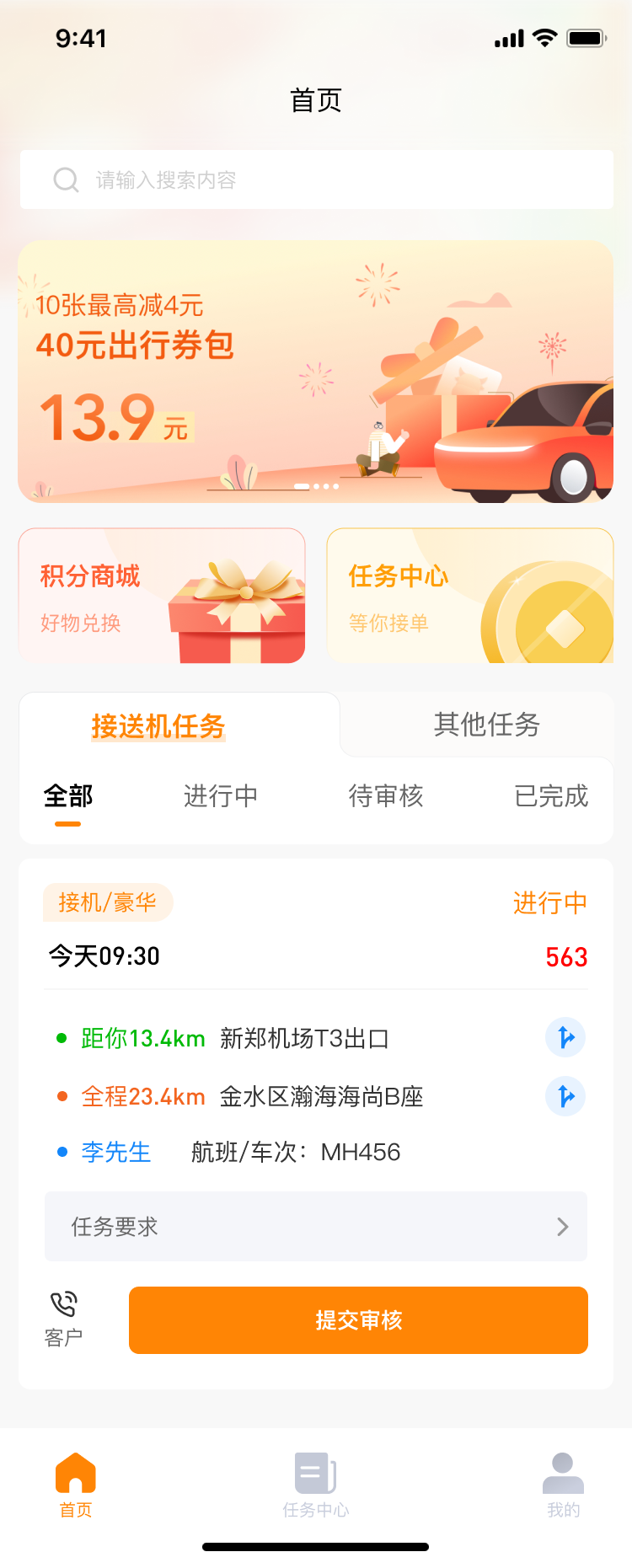The width and height of the screenshot is (632, 1568).
Task: Call the customer via 客户 phone icon
Action: tap(63, 1319)
